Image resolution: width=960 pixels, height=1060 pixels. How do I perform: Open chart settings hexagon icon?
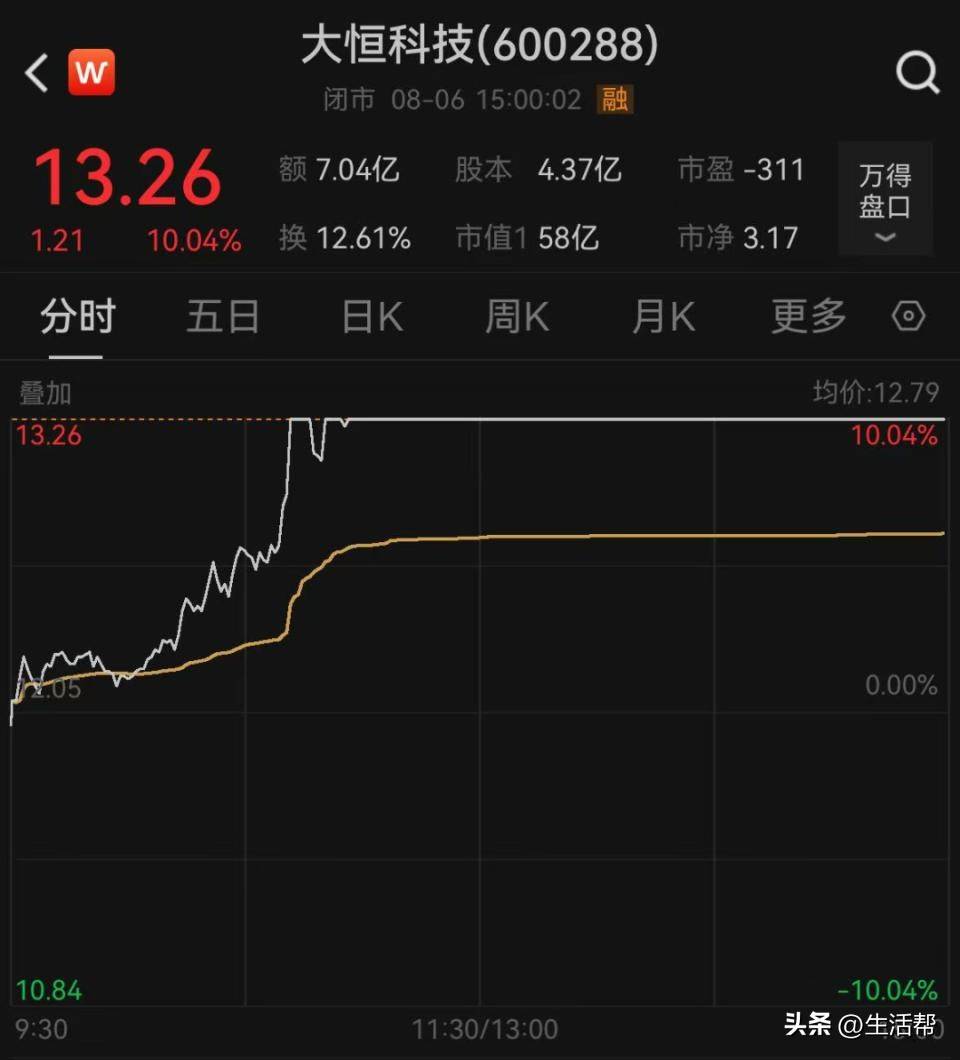pyautogui.click(x=908, y=317)
